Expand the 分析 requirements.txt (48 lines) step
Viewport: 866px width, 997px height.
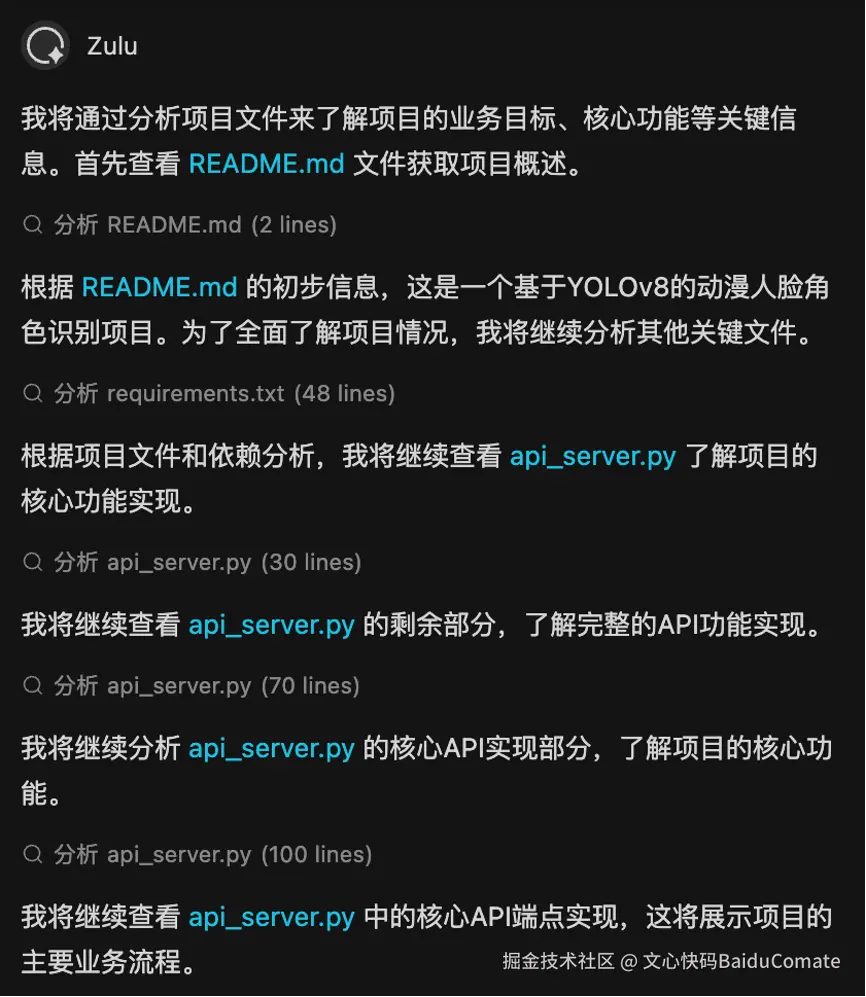209,394
